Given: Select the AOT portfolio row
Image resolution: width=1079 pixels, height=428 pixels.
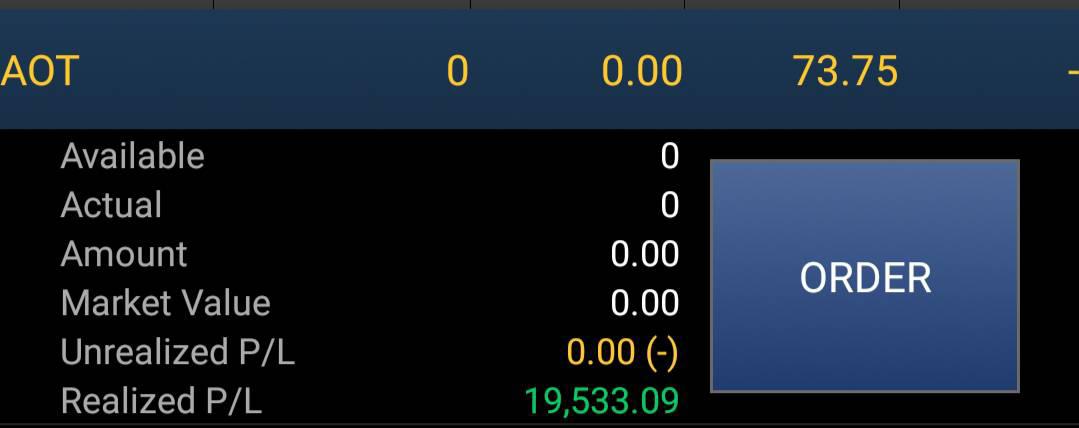Looking at the screenshot, I should click(x=540, y=69).
